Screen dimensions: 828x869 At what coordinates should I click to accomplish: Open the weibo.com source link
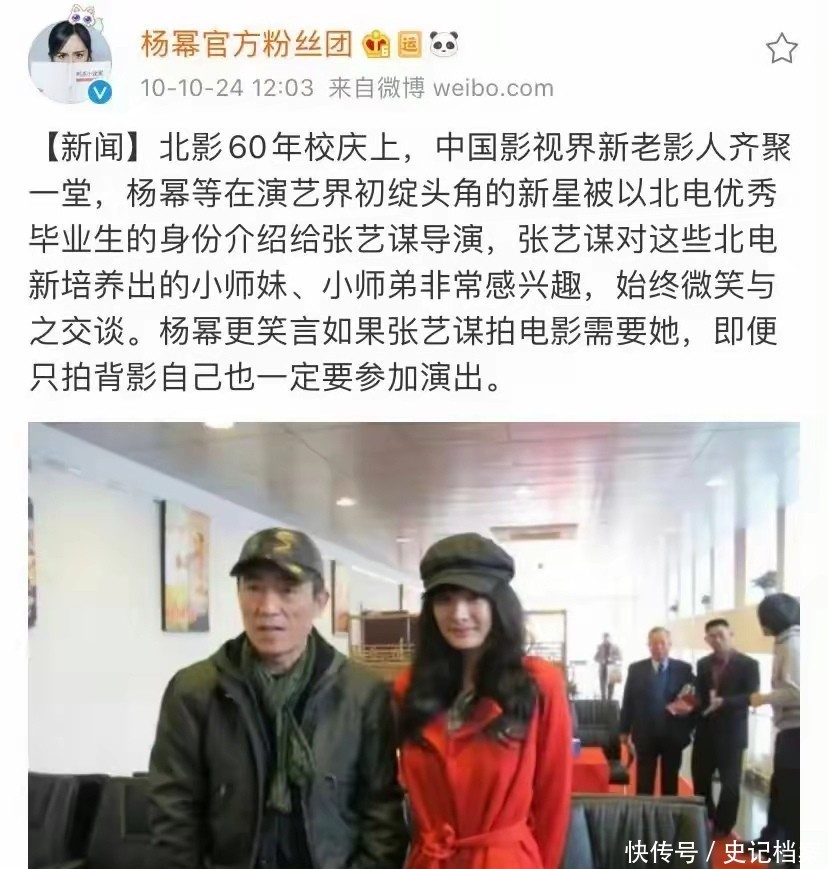(x=492, y=88)
